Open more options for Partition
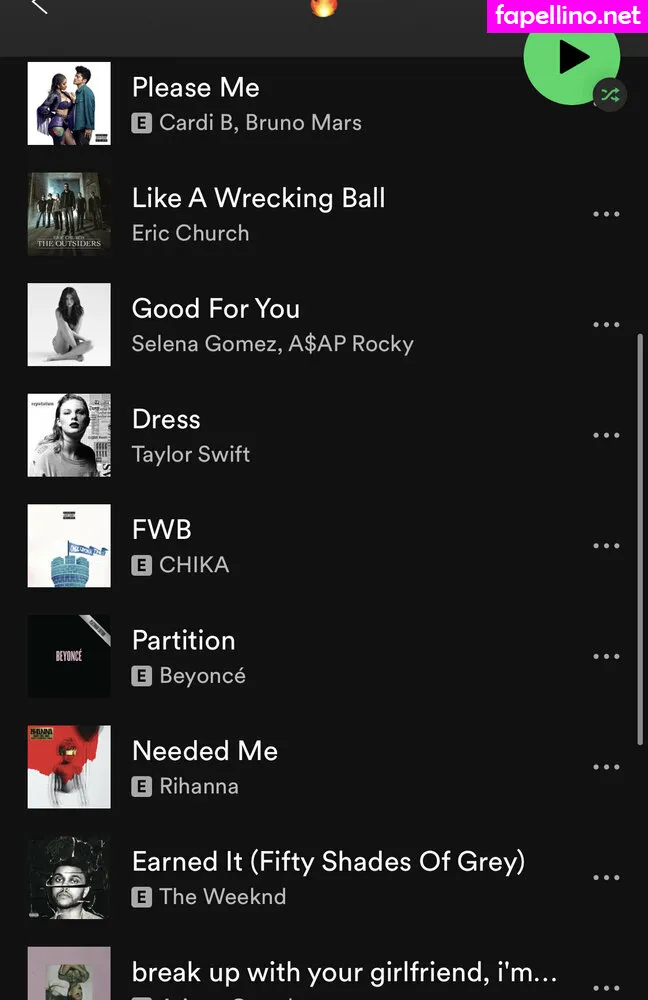 click(606, 657)
